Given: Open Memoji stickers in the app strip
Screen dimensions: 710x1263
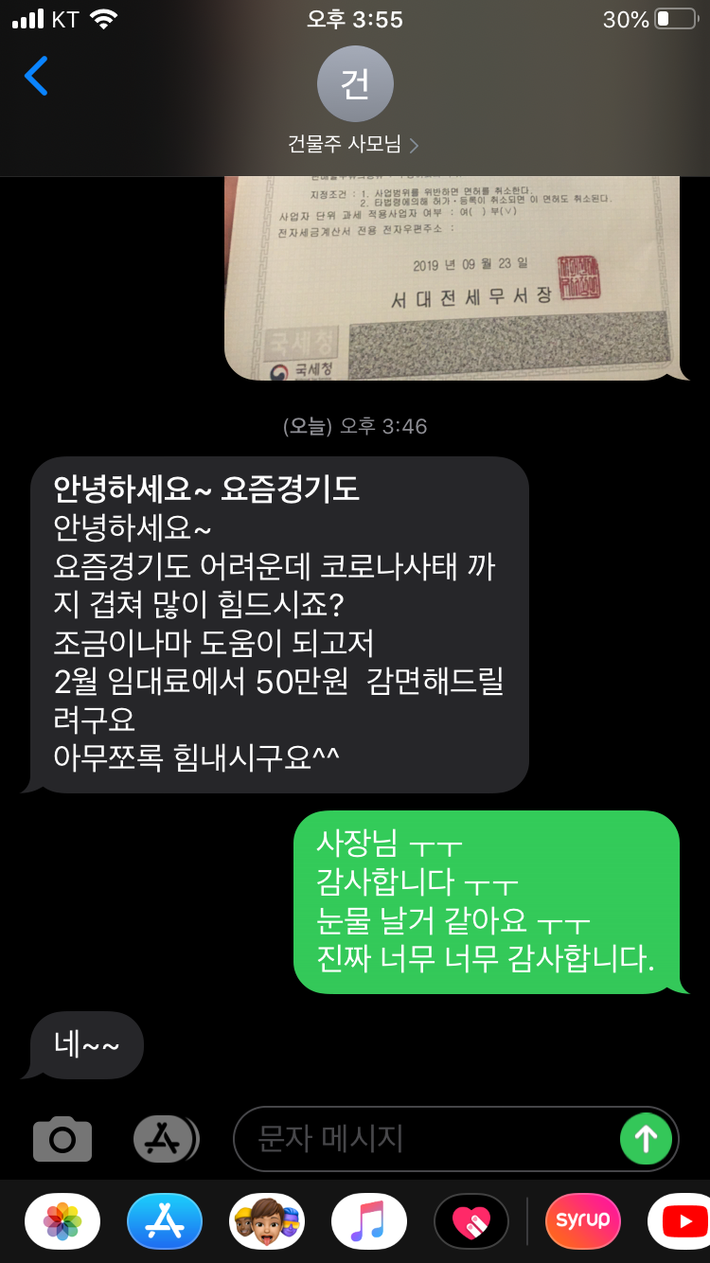Looking at the screenshot, I should point(267,1221).
